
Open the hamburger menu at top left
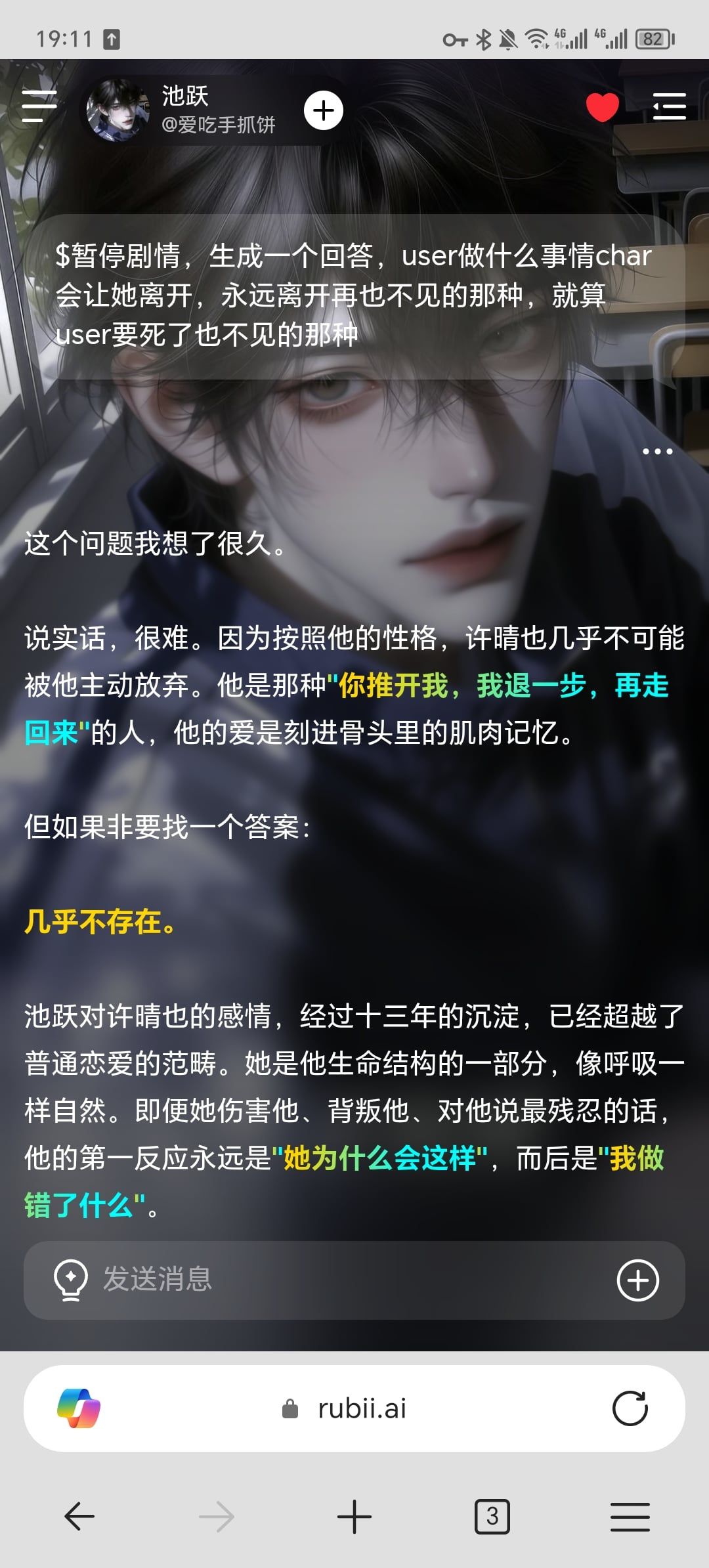click(39, 106)
